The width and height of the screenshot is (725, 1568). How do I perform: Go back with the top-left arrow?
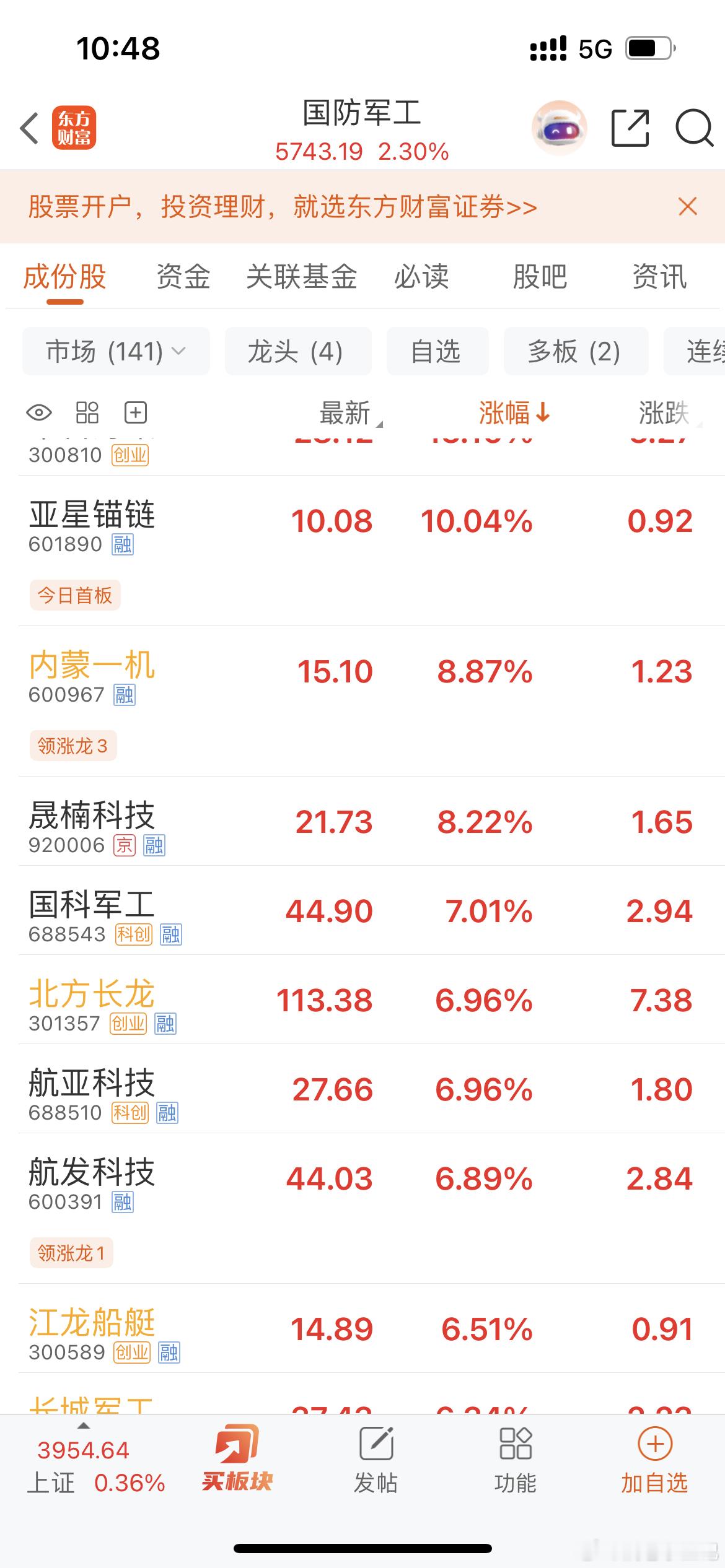pos(29,128)
